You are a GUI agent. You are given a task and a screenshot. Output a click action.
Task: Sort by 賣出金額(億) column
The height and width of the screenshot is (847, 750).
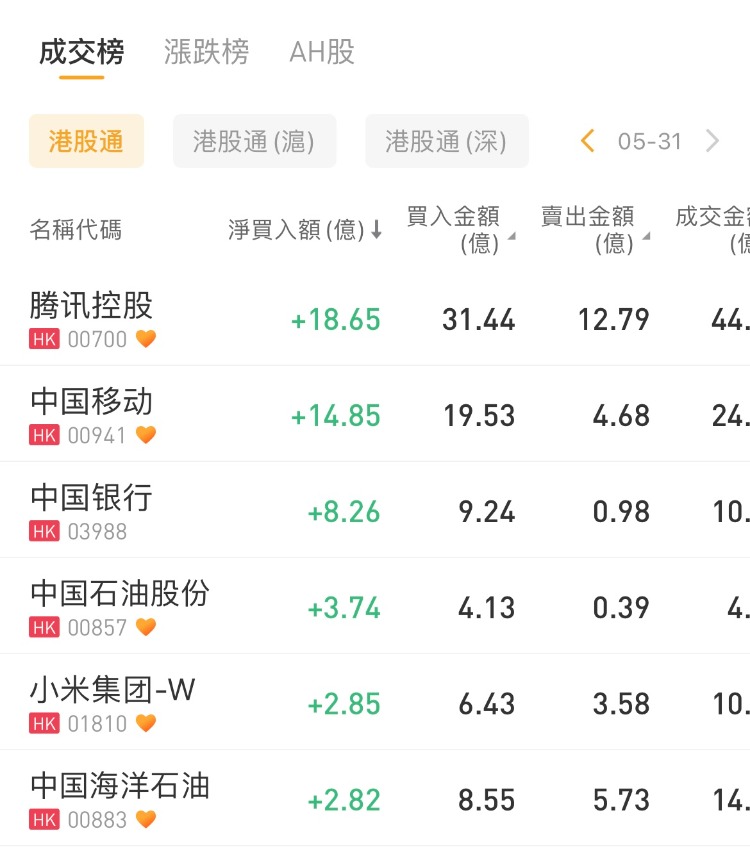(594, 230)
